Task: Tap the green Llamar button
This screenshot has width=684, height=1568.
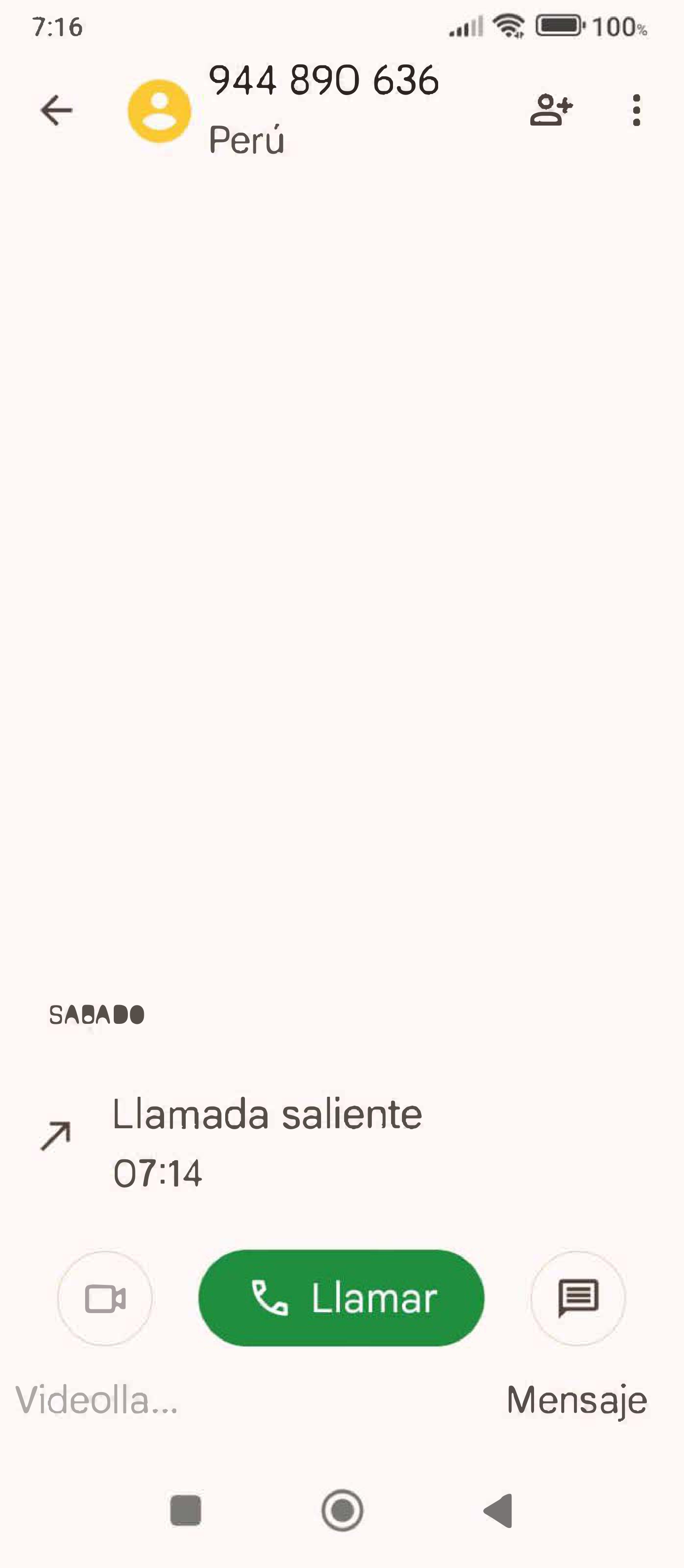Action: pyautogui.click(x=341, y=1298)
